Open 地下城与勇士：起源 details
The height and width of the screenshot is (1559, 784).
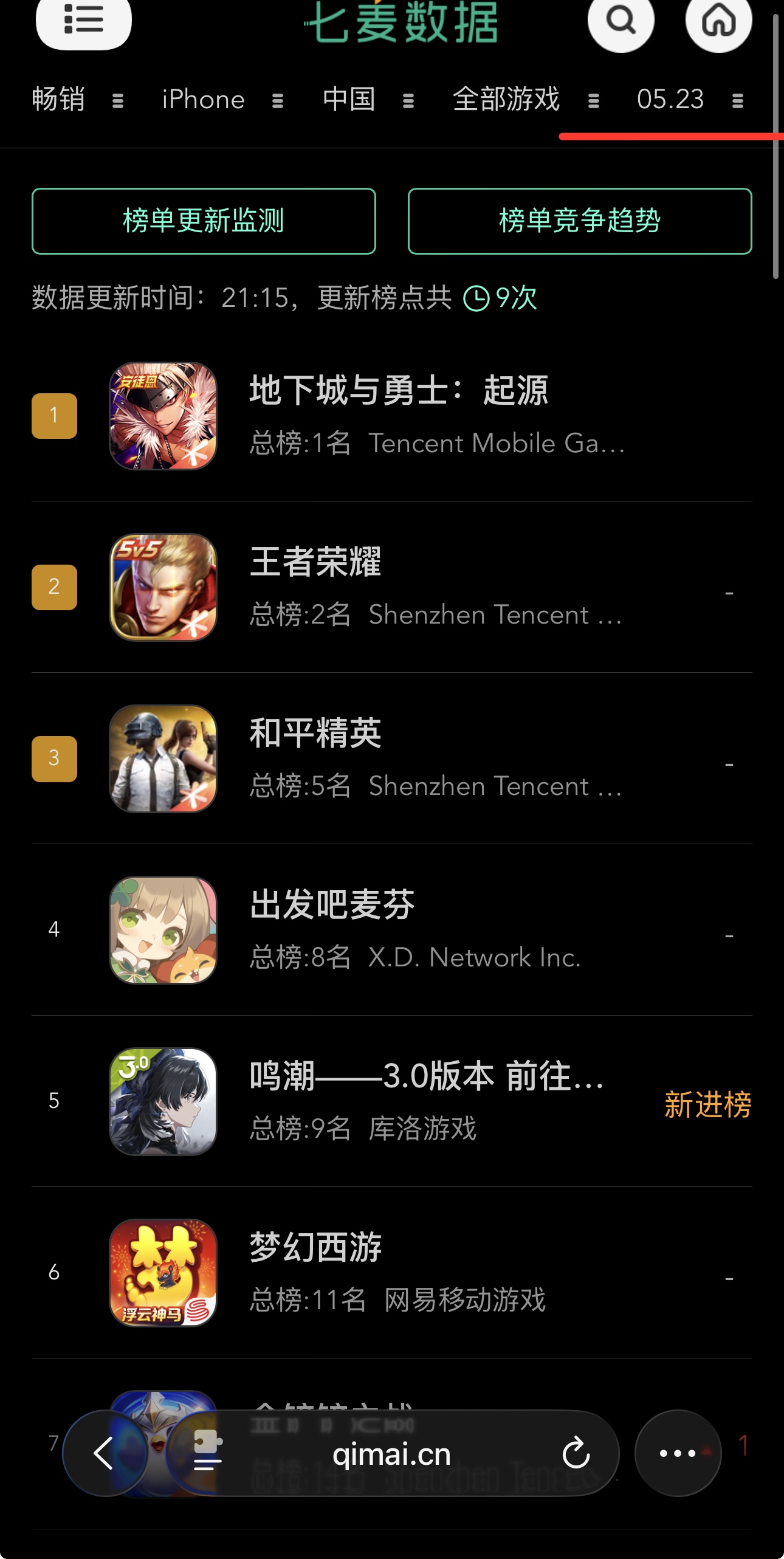click(398, 390)
